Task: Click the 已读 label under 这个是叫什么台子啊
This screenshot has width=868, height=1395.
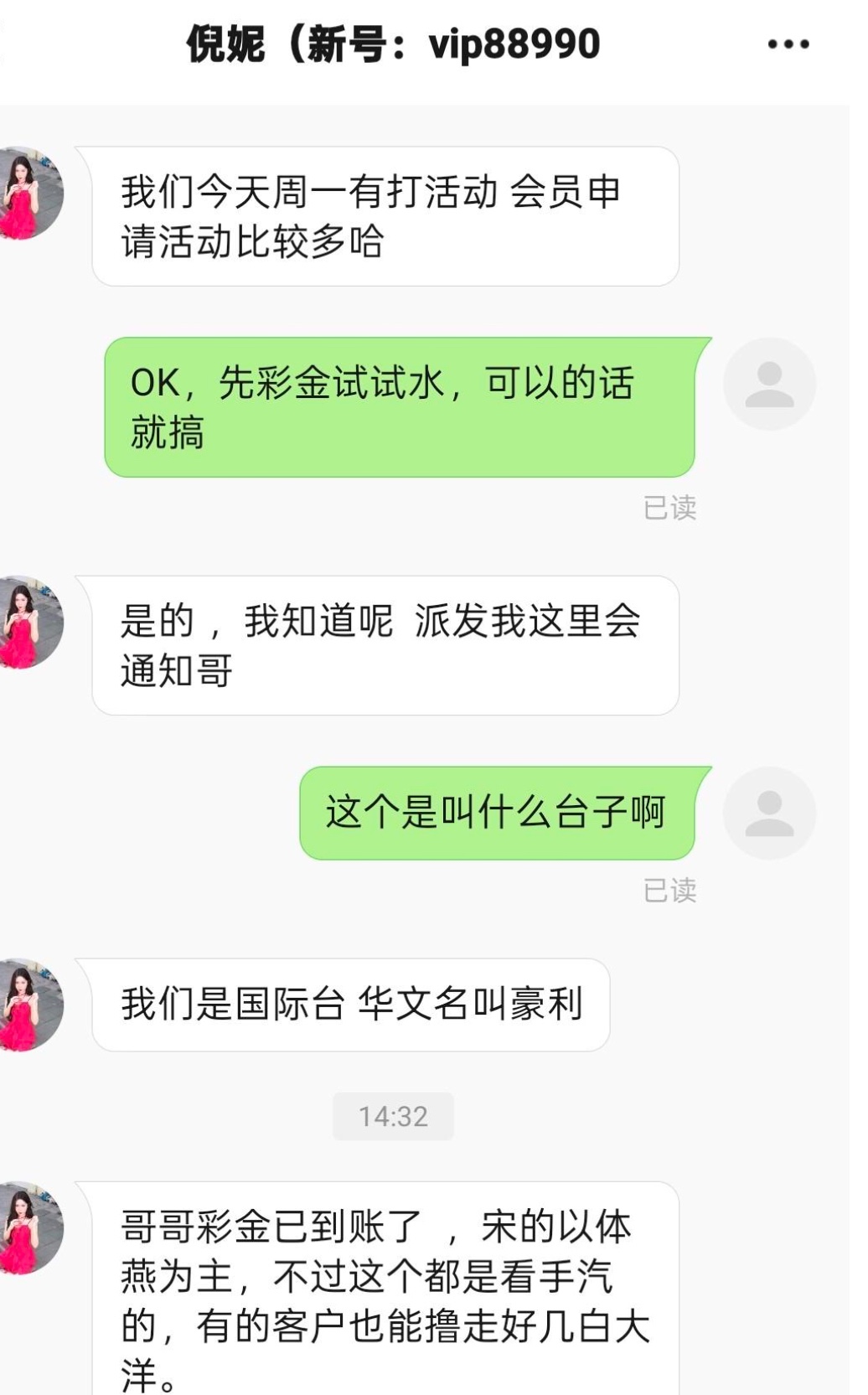Action: point(672,891)
